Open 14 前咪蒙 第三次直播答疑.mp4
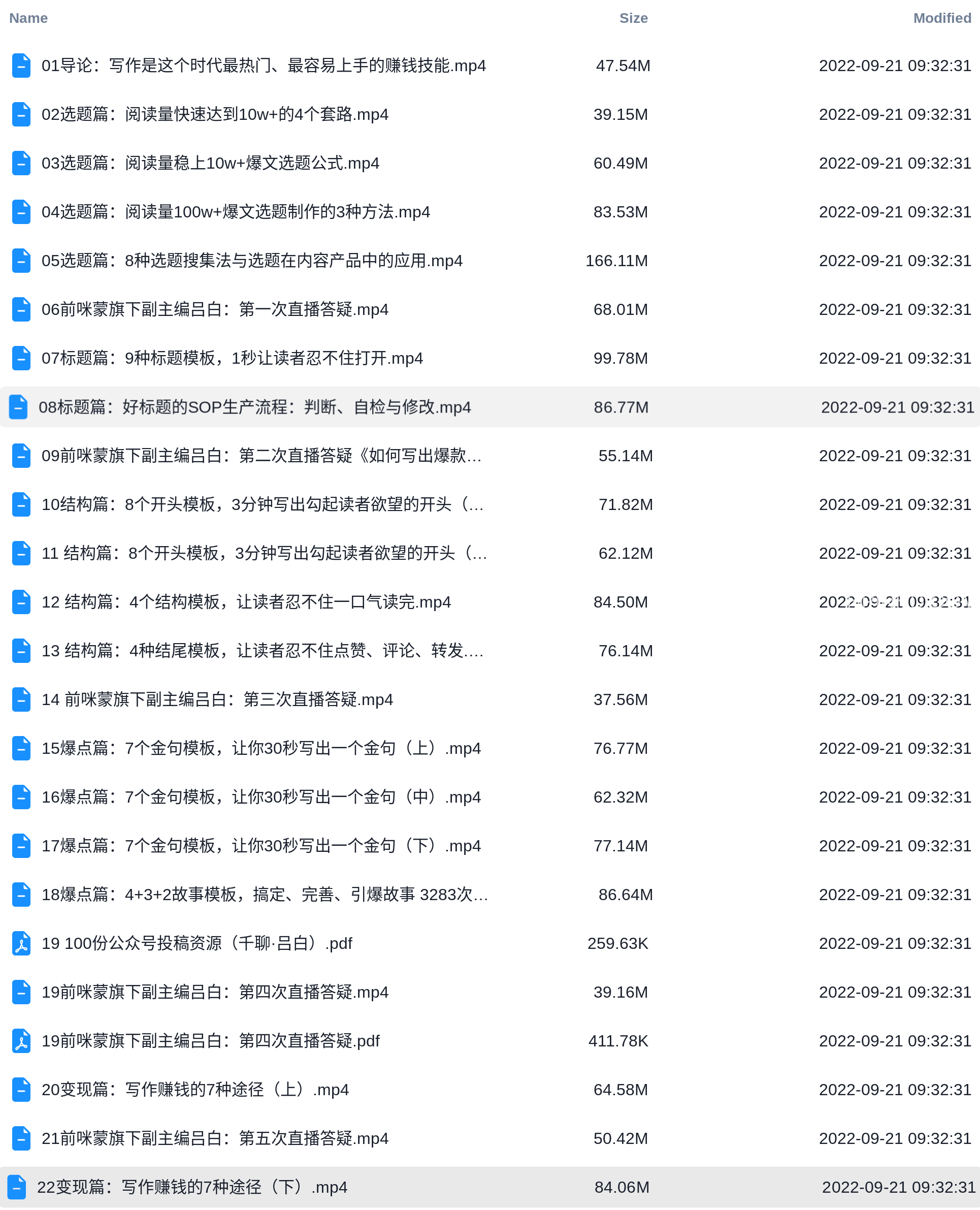 pos(217,699)
